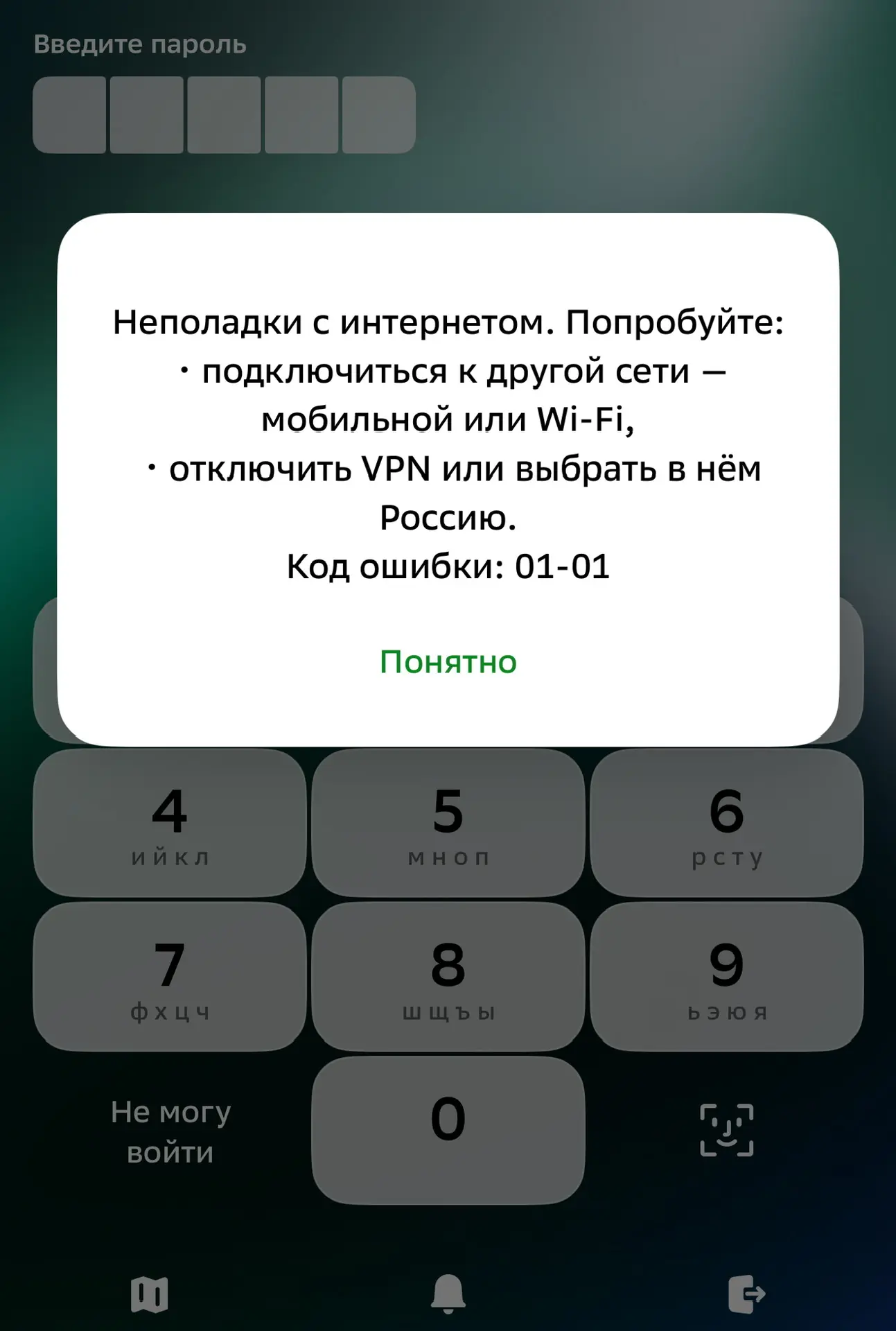Enter digit 9 on the keypad
Viewport: 896px width, 1331px height.
tap(726, 977)
